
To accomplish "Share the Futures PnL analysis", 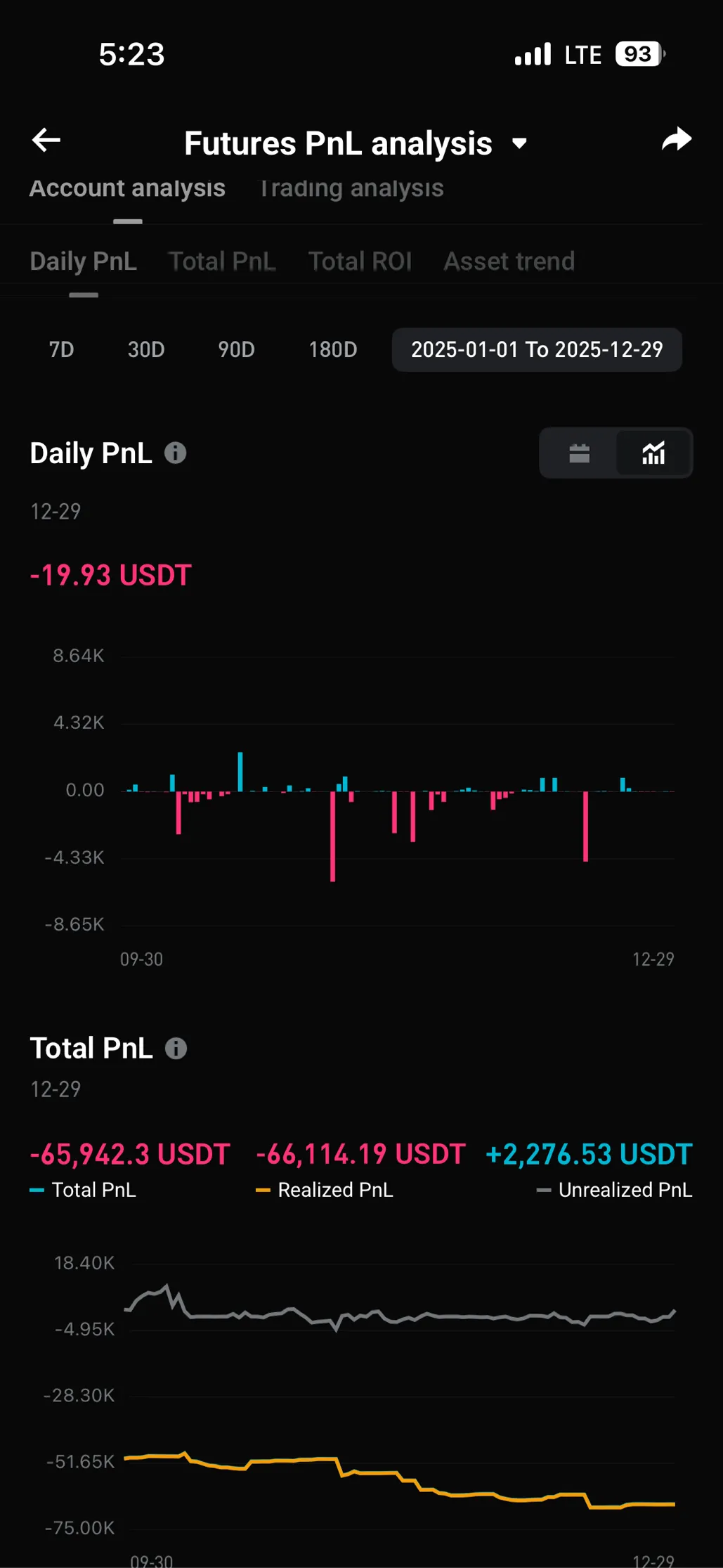I will pyautogui.click(x=677, y=141).
